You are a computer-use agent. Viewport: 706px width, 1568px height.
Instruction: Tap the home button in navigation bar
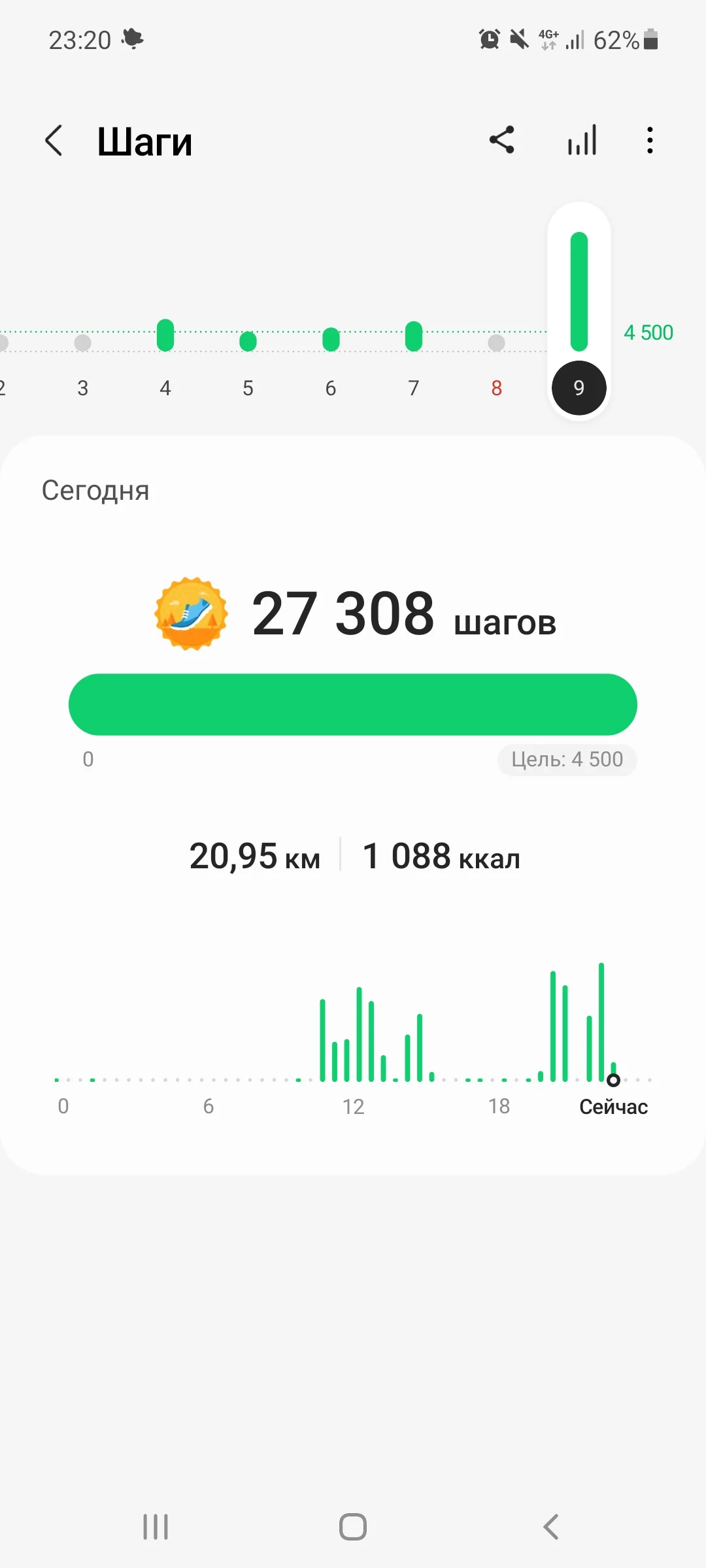coord(353,1527)
